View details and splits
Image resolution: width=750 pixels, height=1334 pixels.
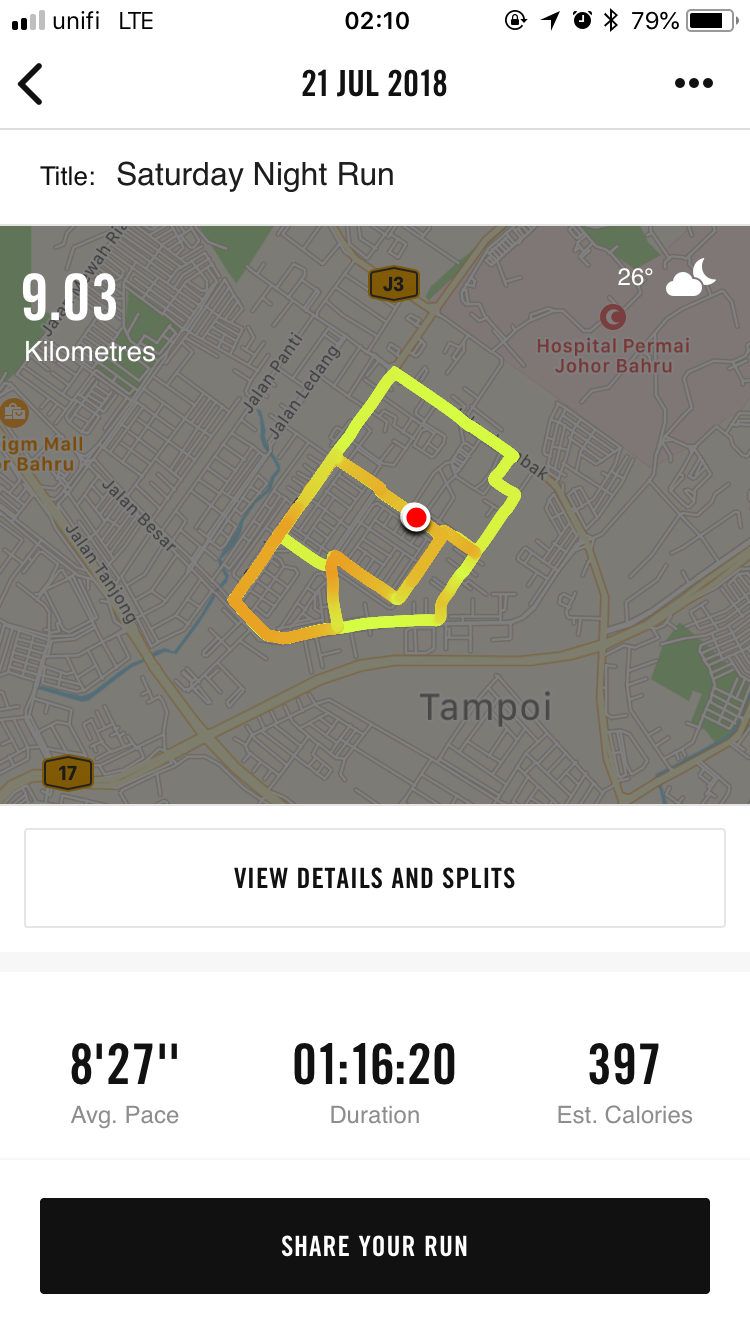pyautogui.click(x=375, y=878)
